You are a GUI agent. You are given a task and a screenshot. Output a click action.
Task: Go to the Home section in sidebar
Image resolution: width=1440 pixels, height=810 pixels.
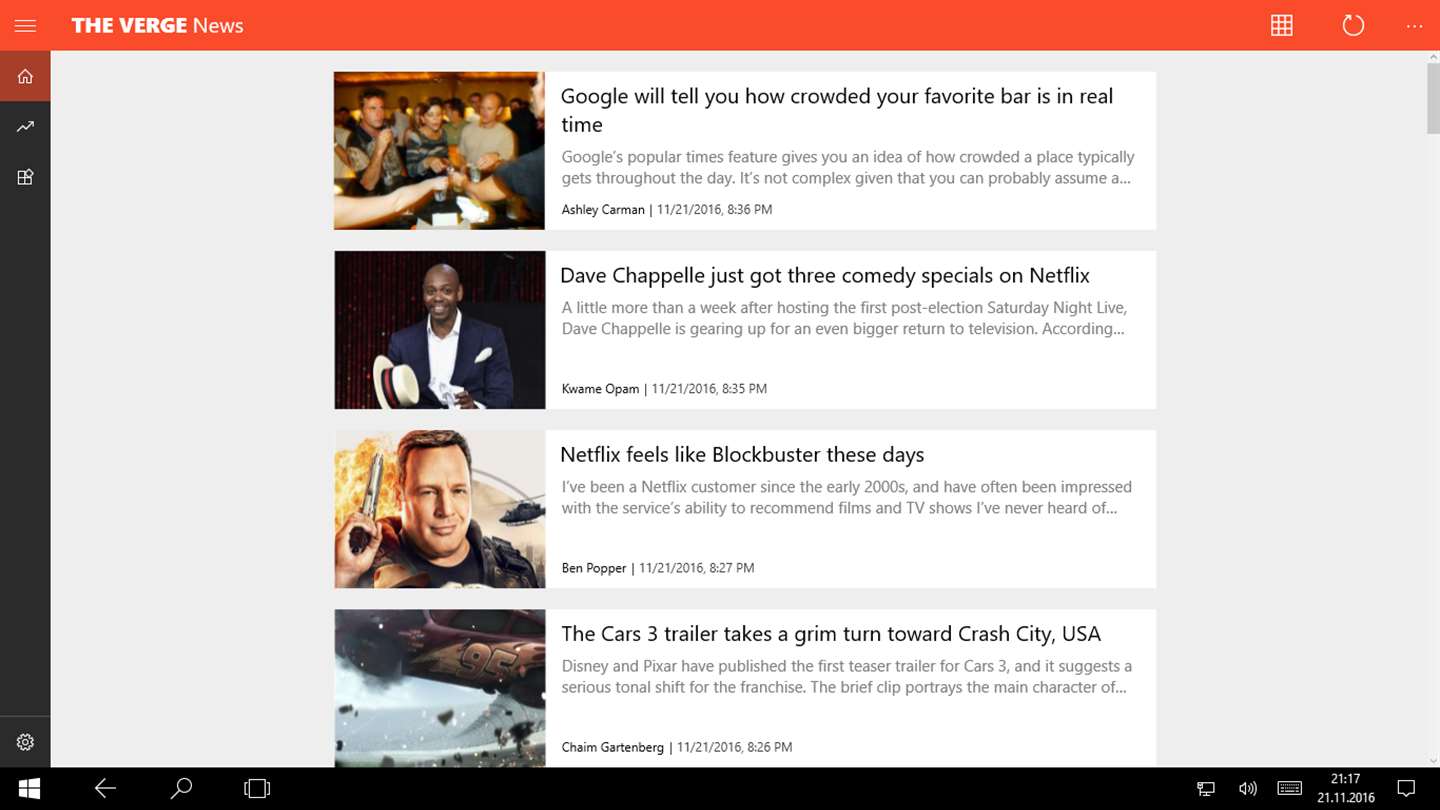point(25,77)
